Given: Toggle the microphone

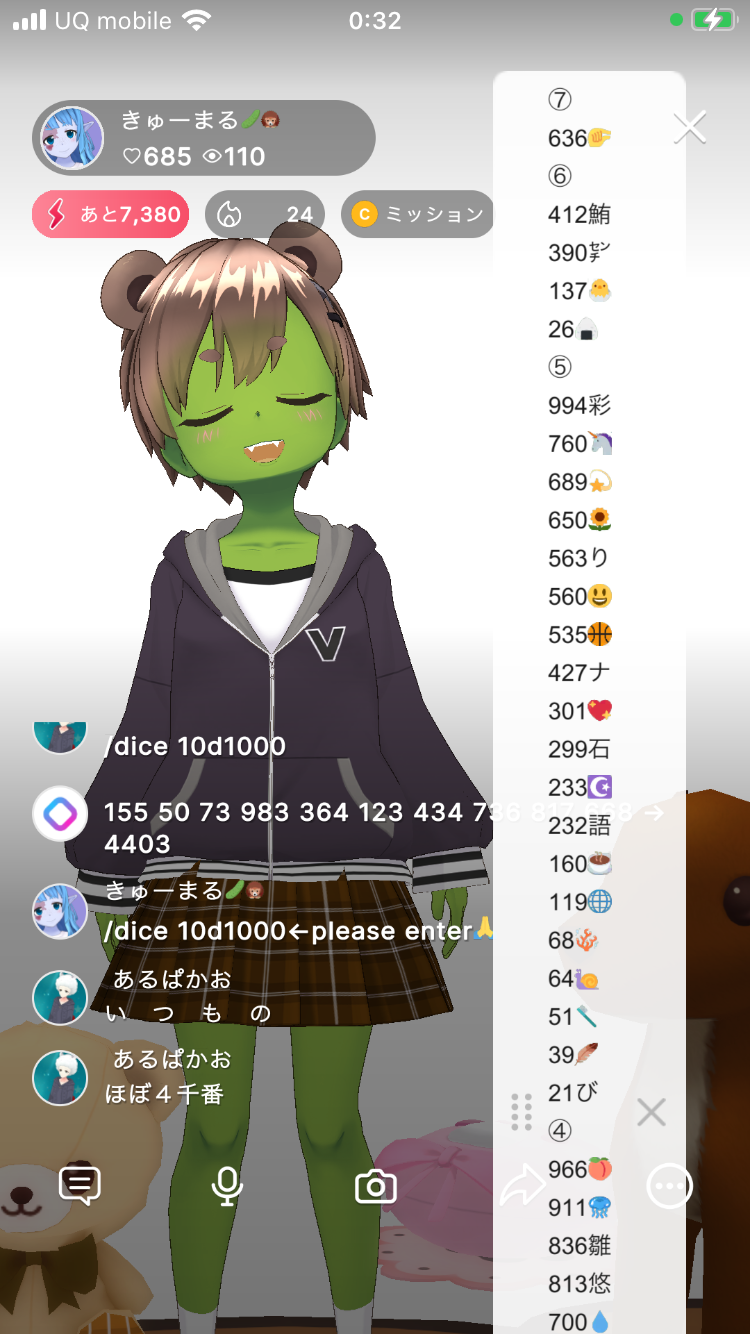Looking at the screenshot, I should tap(227, 1186).
